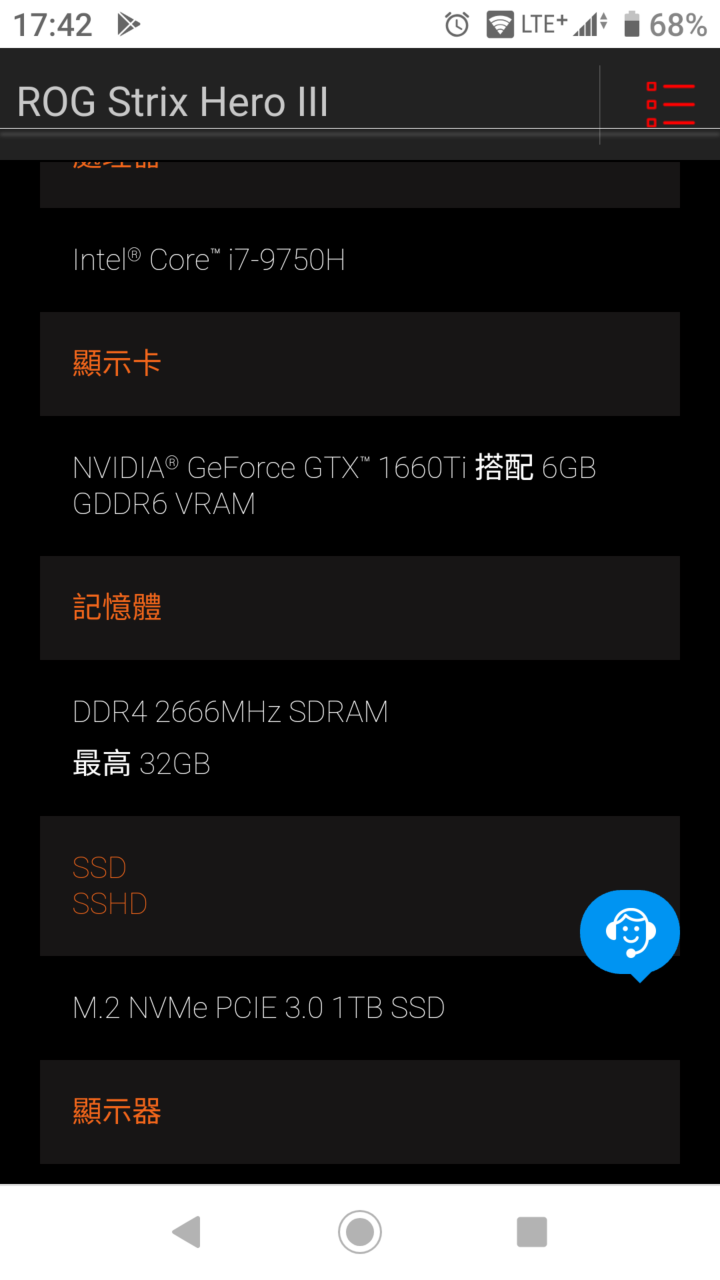
Task: Go back with the system back button
Action: point(186,1232)
